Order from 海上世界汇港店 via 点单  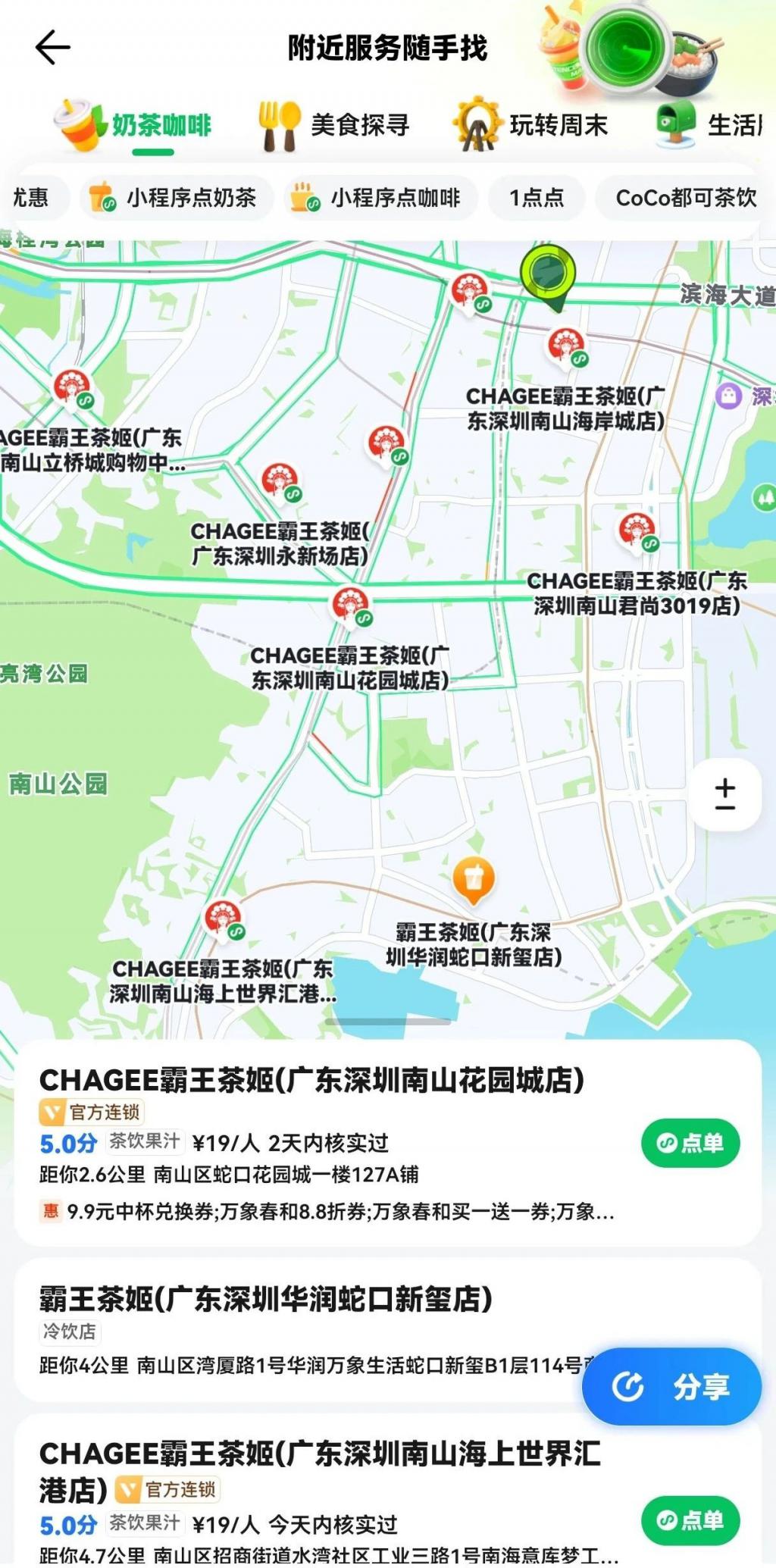[x=690, y=1519]
